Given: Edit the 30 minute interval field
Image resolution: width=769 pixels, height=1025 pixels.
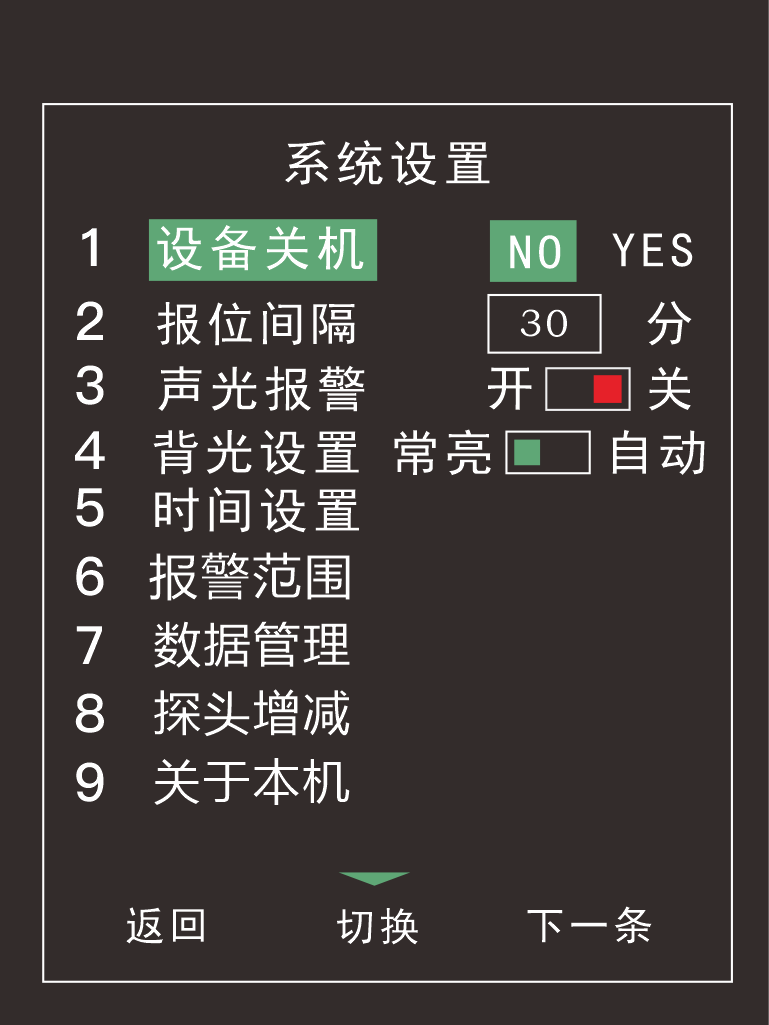Looking at the screenshot, I should 544,324.
